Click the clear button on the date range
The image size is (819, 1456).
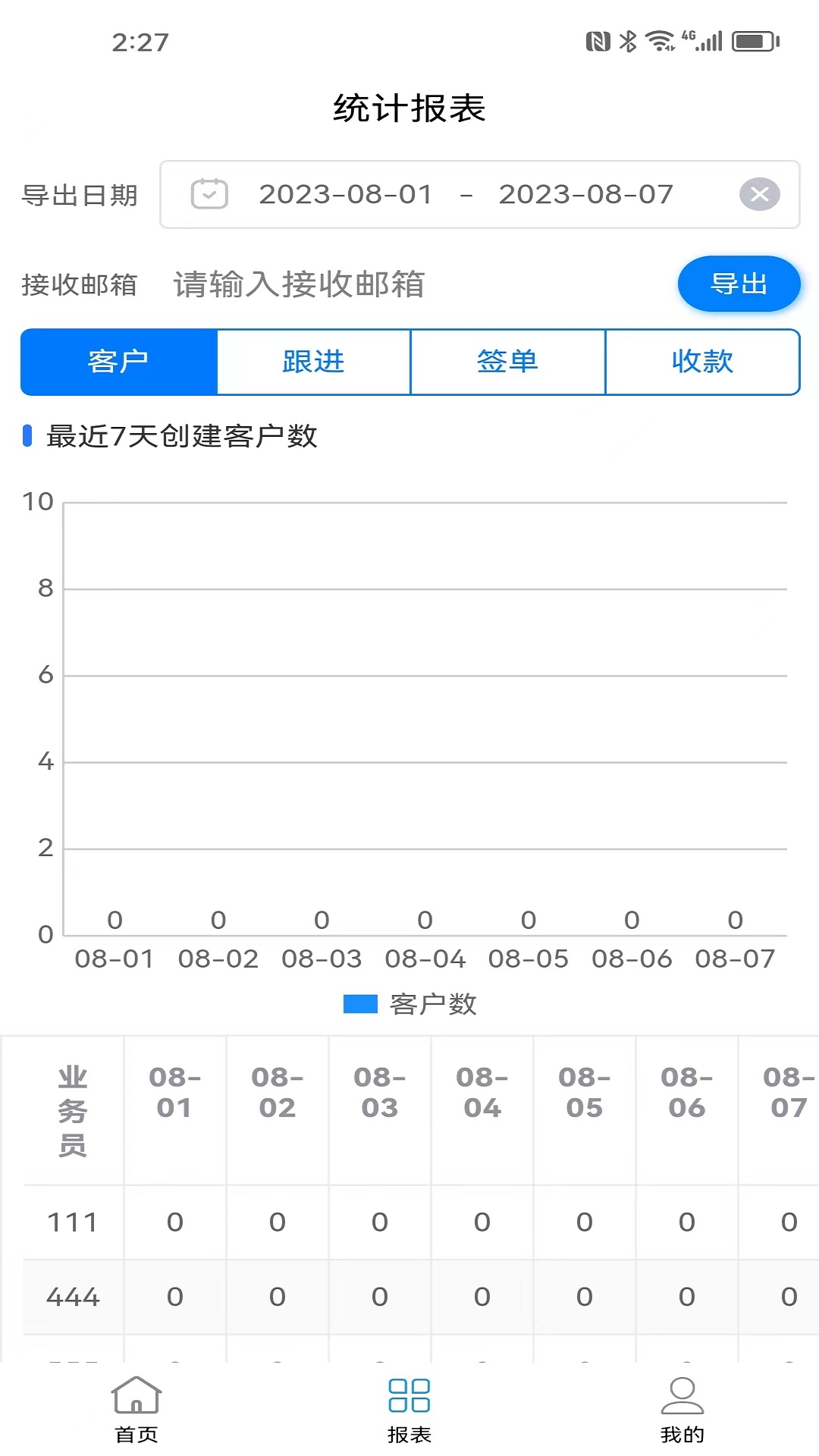[x=761, y=194]
